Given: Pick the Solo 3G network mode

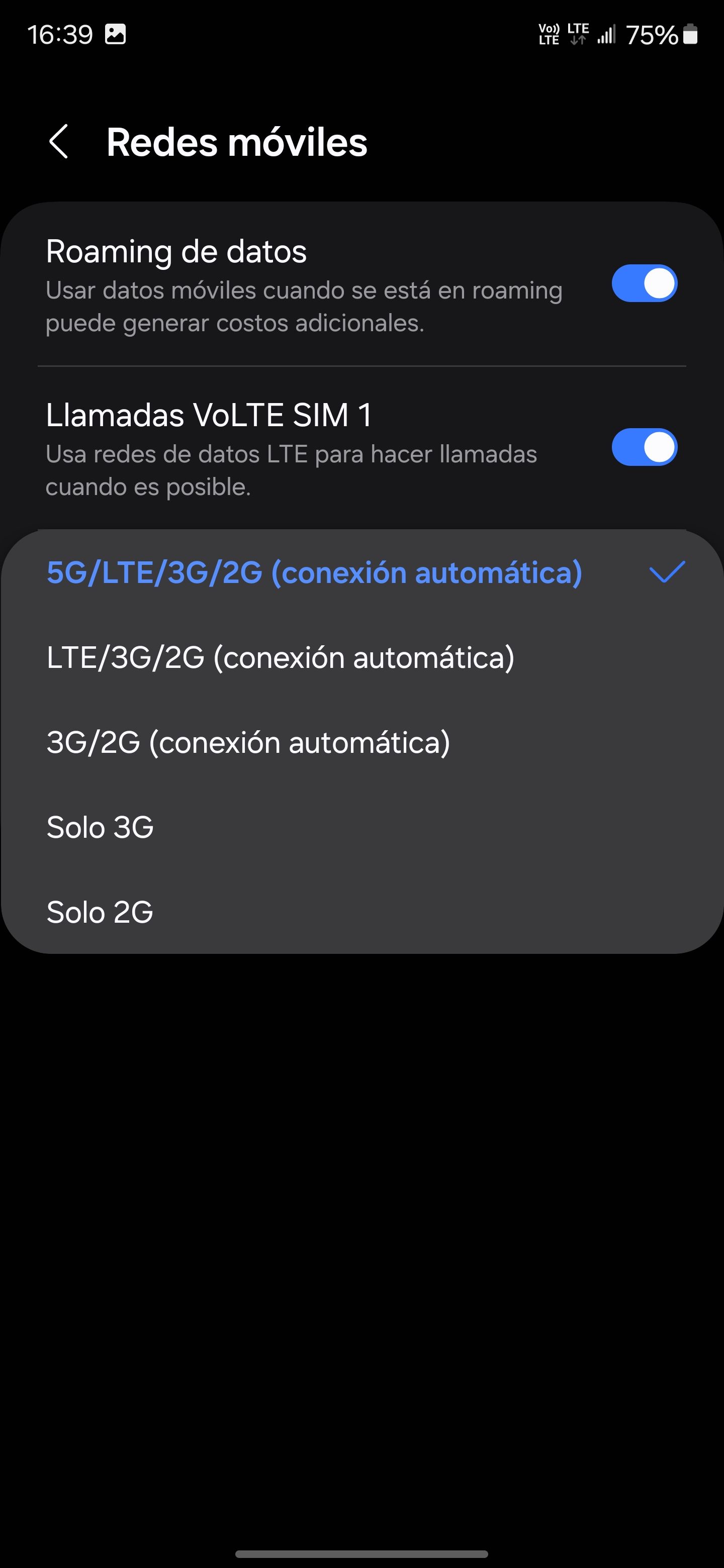Looking at the screenshot, I should 99,827.
